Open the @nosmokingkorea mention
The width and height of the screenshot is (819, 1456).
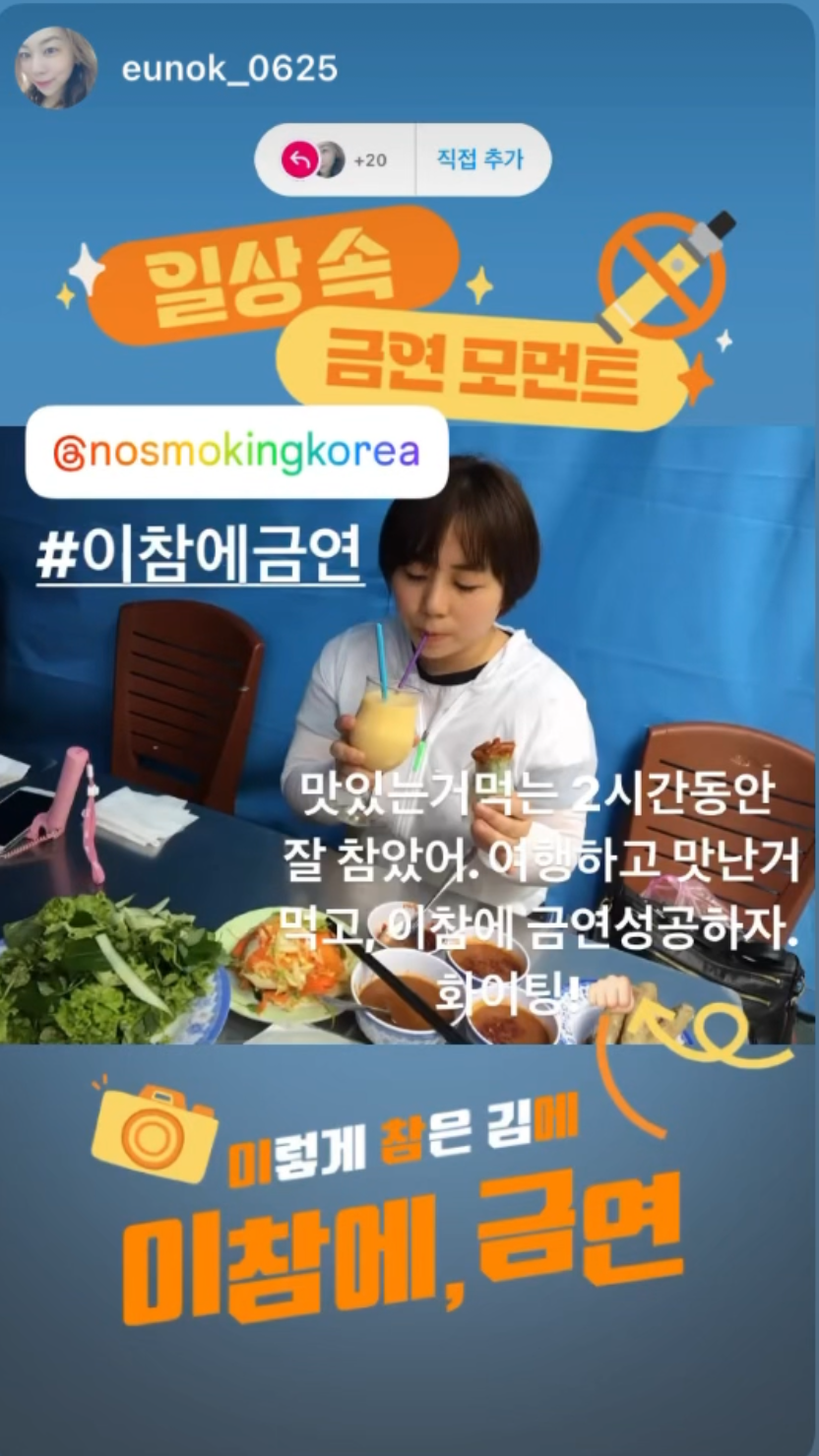pyautogui.click(x=237, y=452)
